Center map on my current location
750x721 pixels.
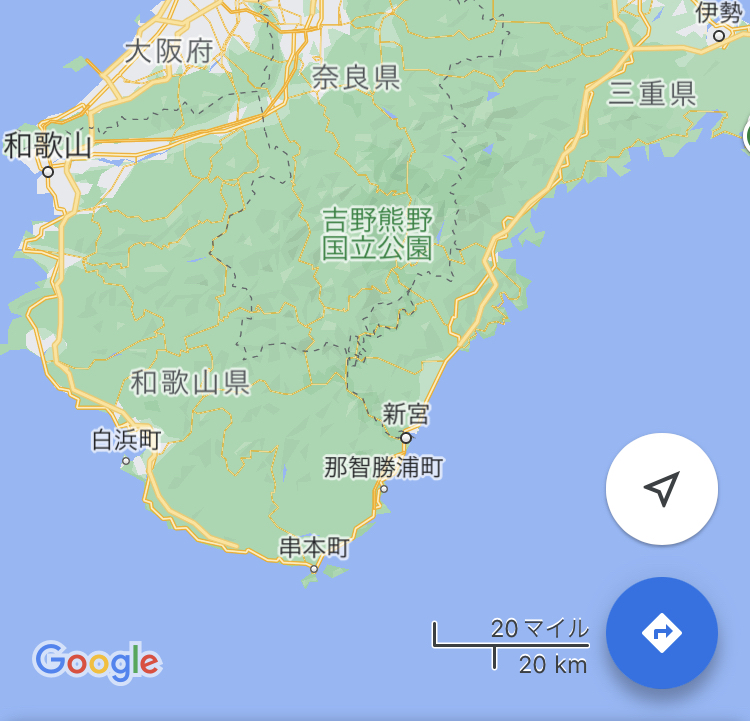(661, 489)
